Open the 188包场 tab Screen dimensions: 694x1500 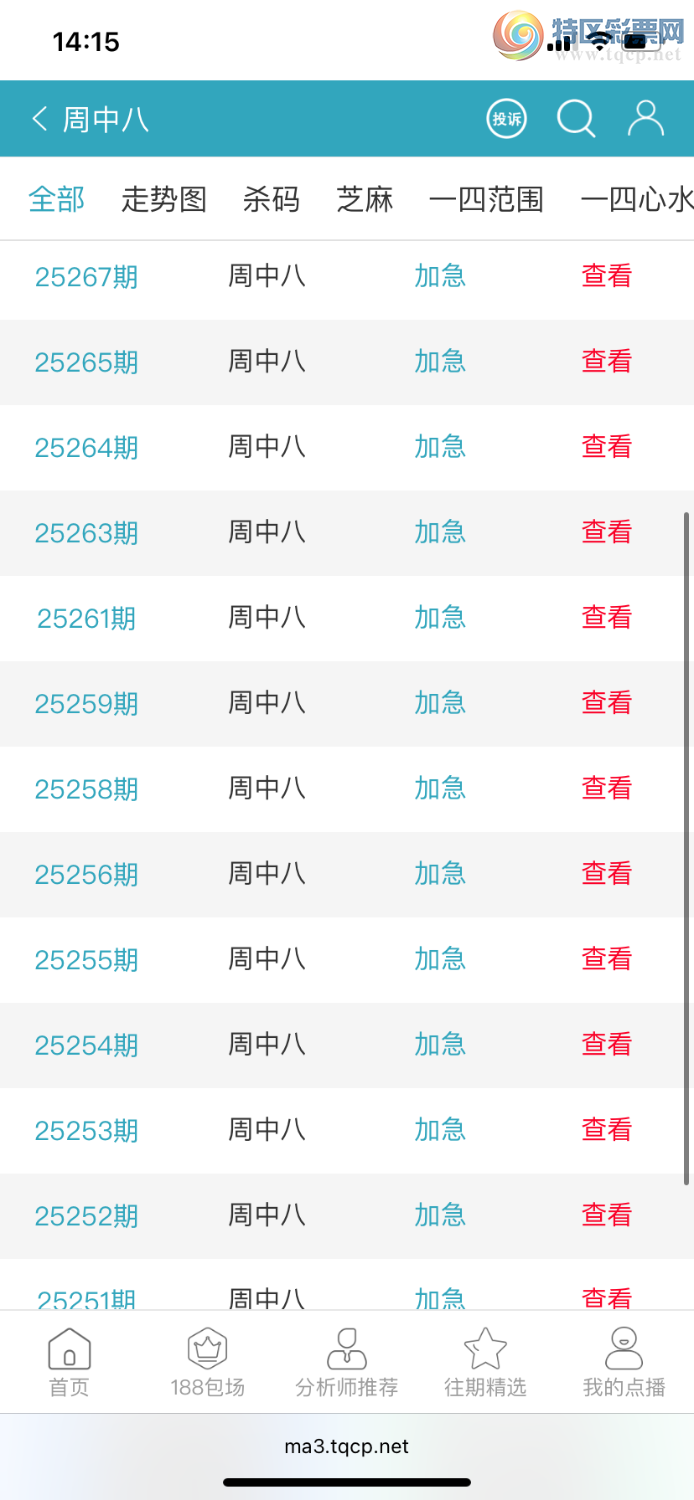[208, 1362]
